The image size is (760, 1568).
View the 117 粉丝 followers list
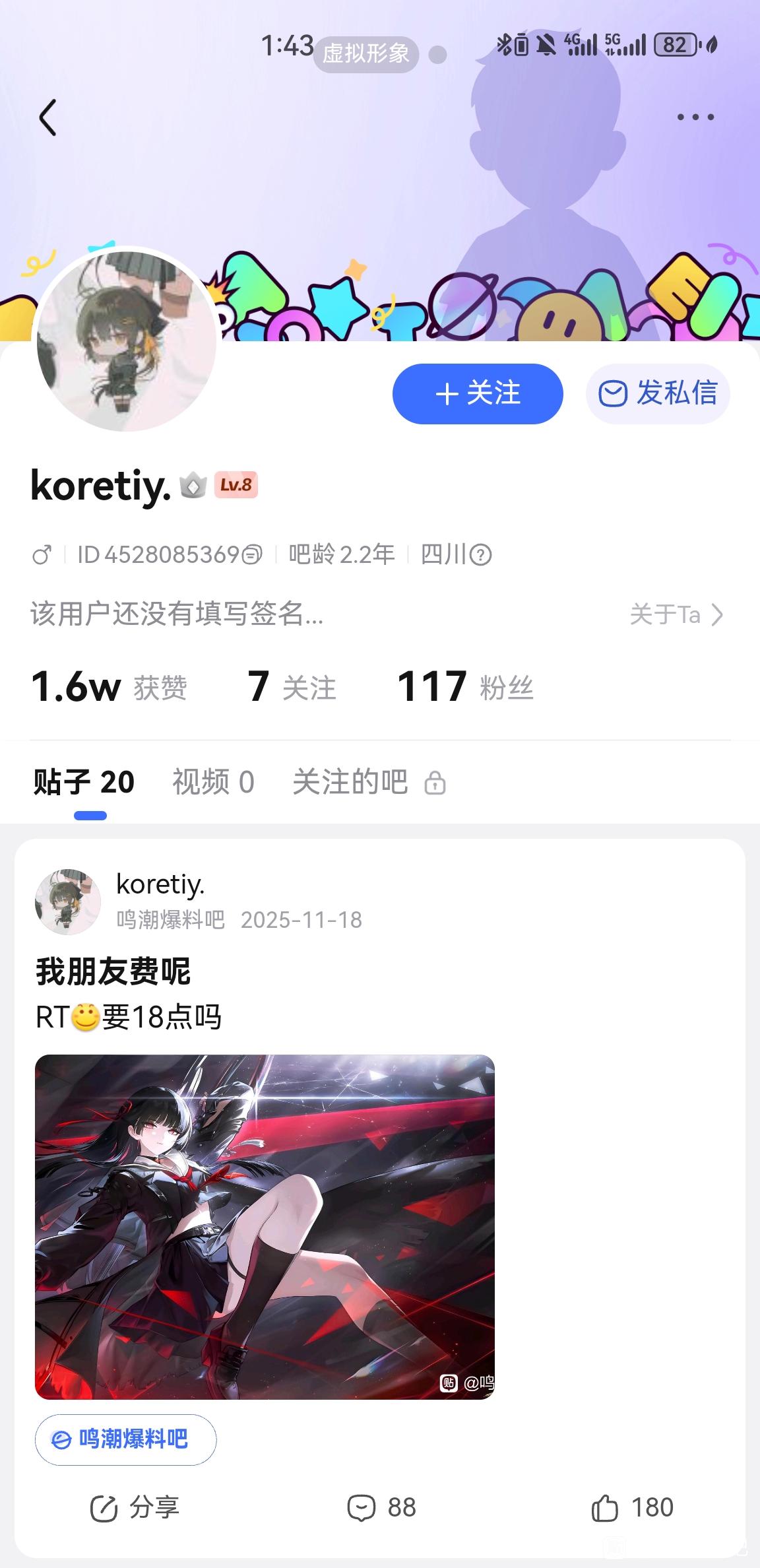tap(465, 687)
